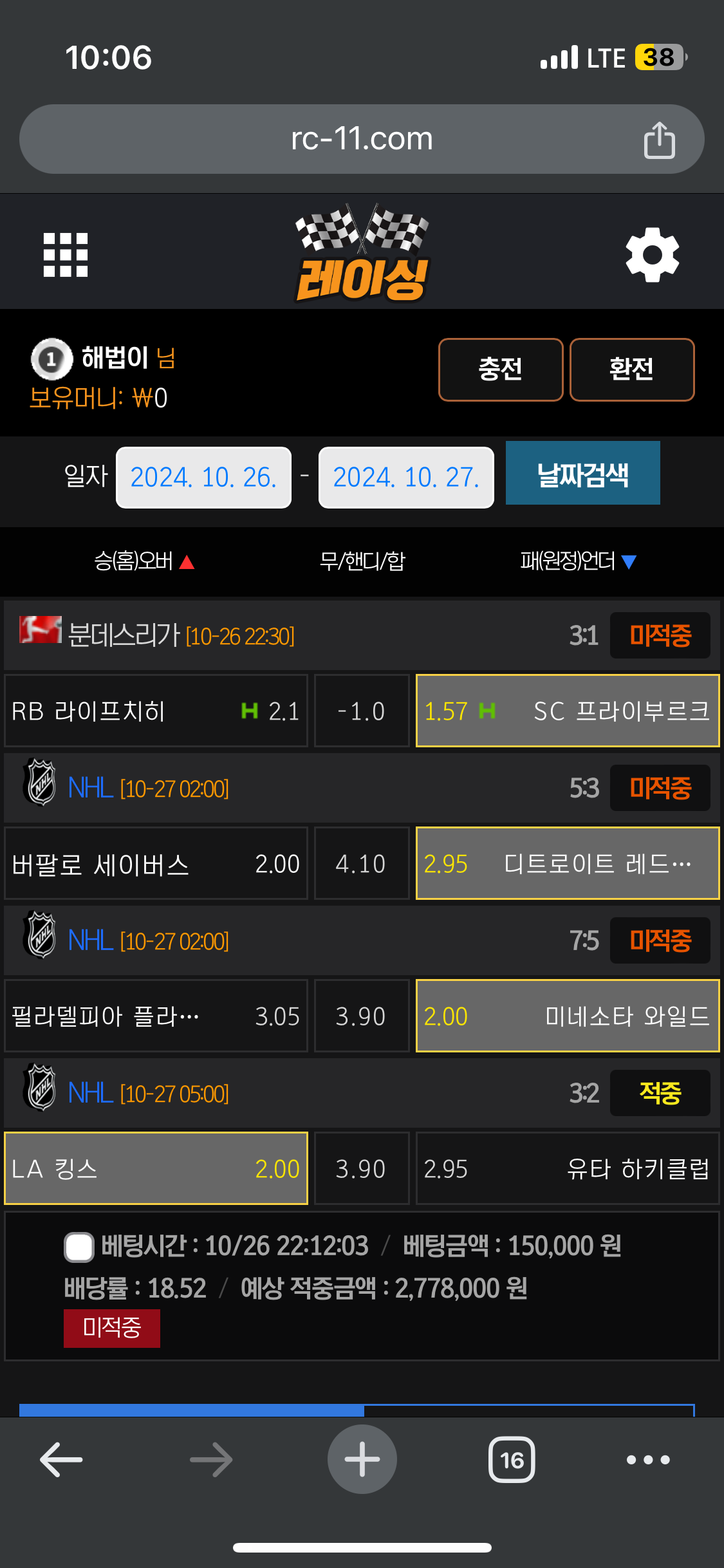
Task: Open a new browser tab
Action: pyautogui.click(x=362, y=1459)
